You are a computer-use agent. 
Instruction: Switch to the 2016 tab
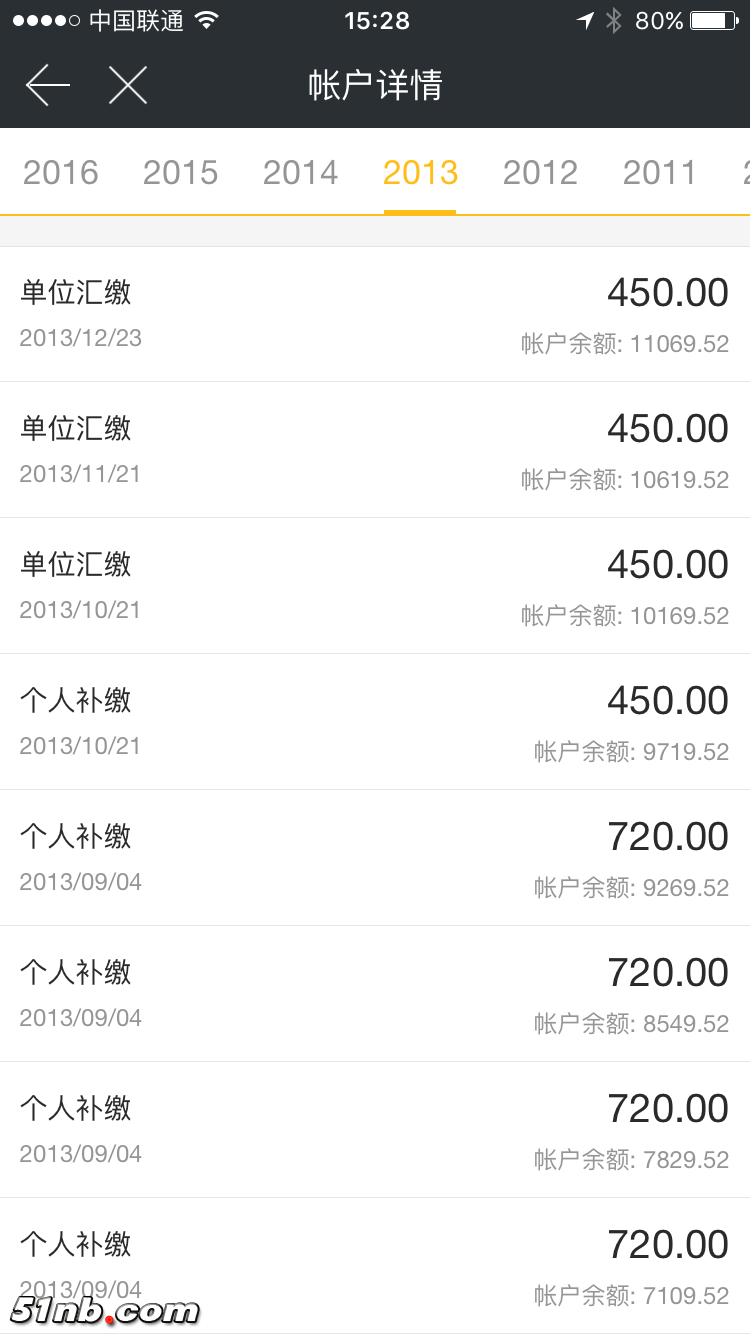[61, 173]
